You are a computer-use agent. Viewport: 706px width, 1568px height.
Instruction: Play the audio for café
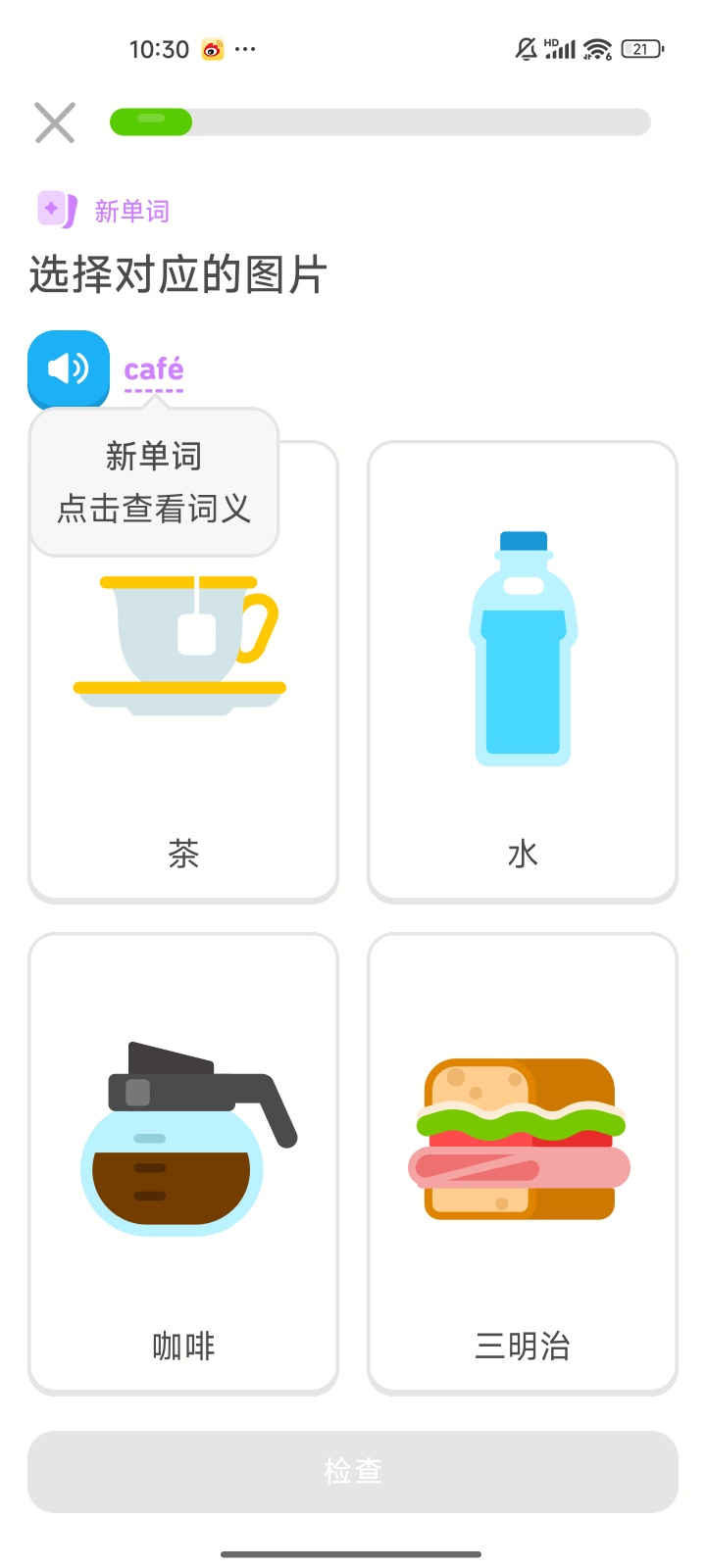pos(69,368)
